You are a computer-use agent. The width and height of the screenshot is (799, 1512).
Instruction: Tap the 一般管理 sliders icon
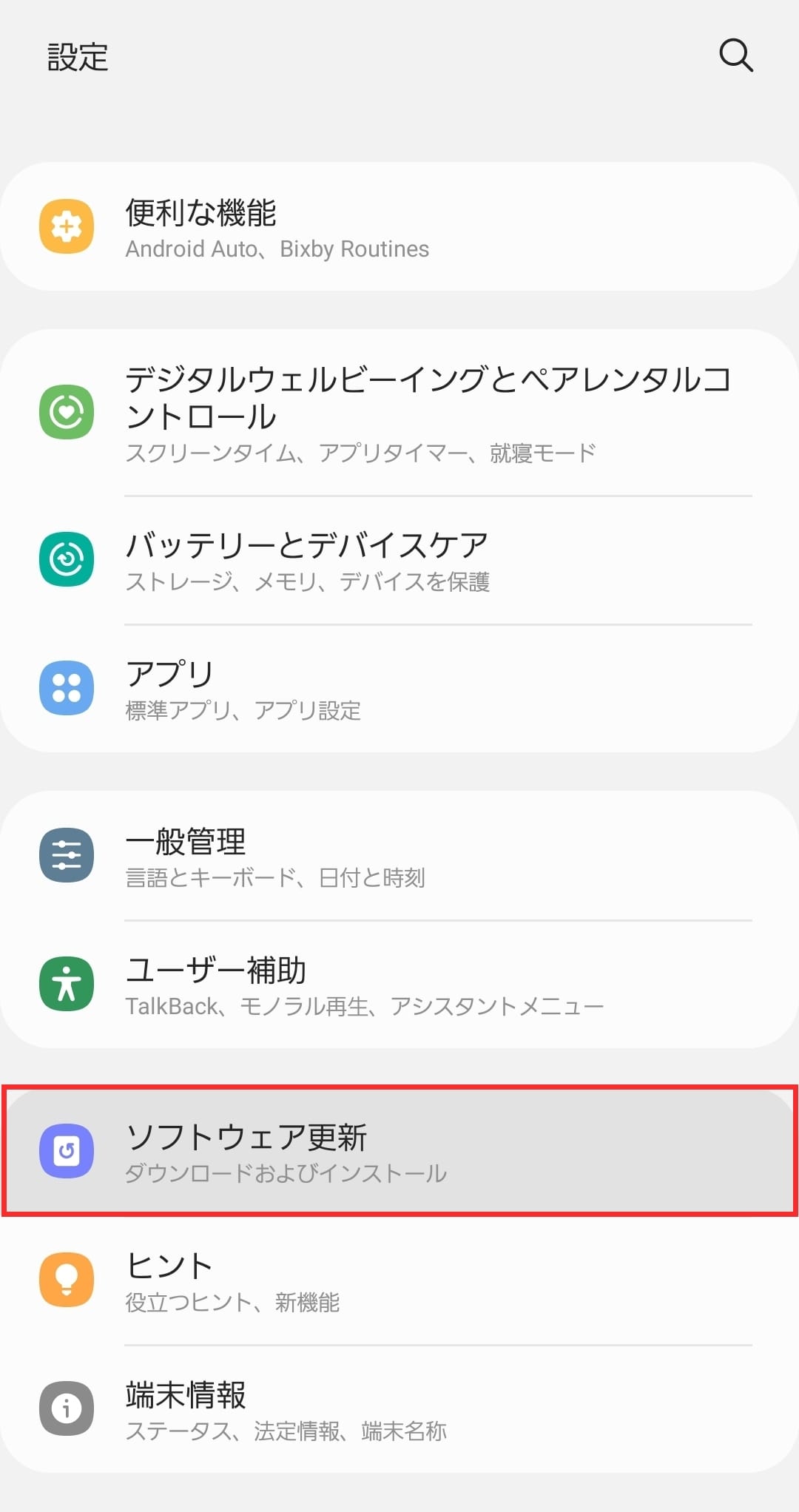point(67,854)
